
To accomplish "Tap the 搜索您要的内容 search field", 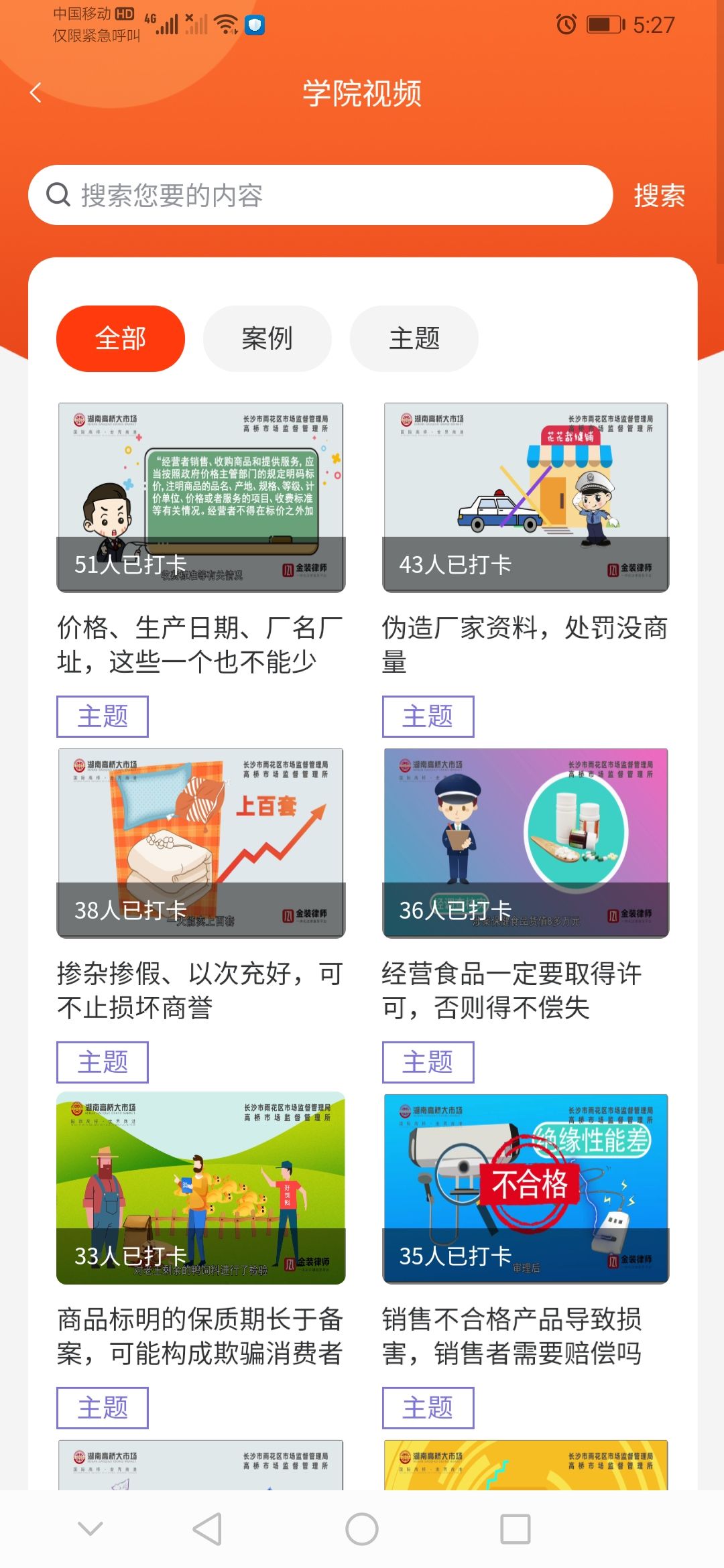I will [x=320, y=195].
